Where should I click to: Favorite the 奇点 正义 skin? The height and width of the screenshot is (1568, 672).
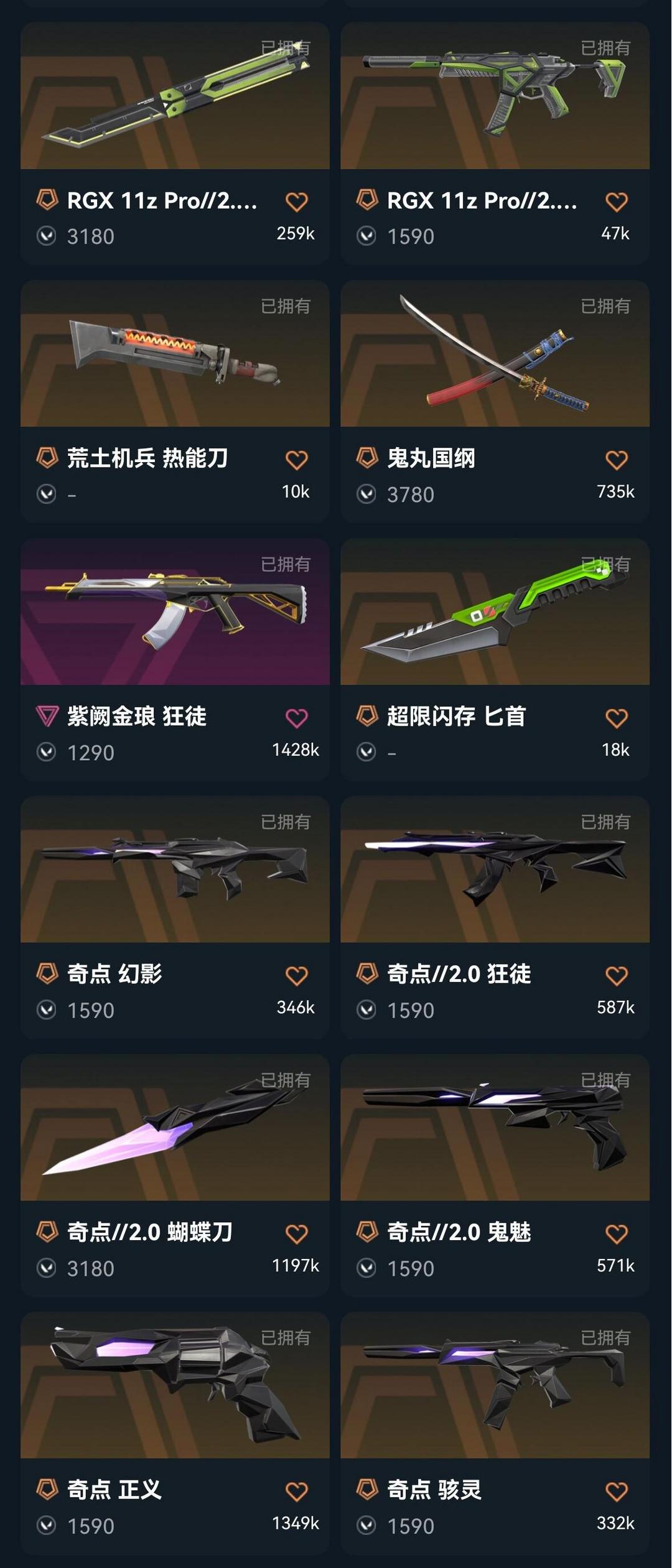[x=296, y=1491]
